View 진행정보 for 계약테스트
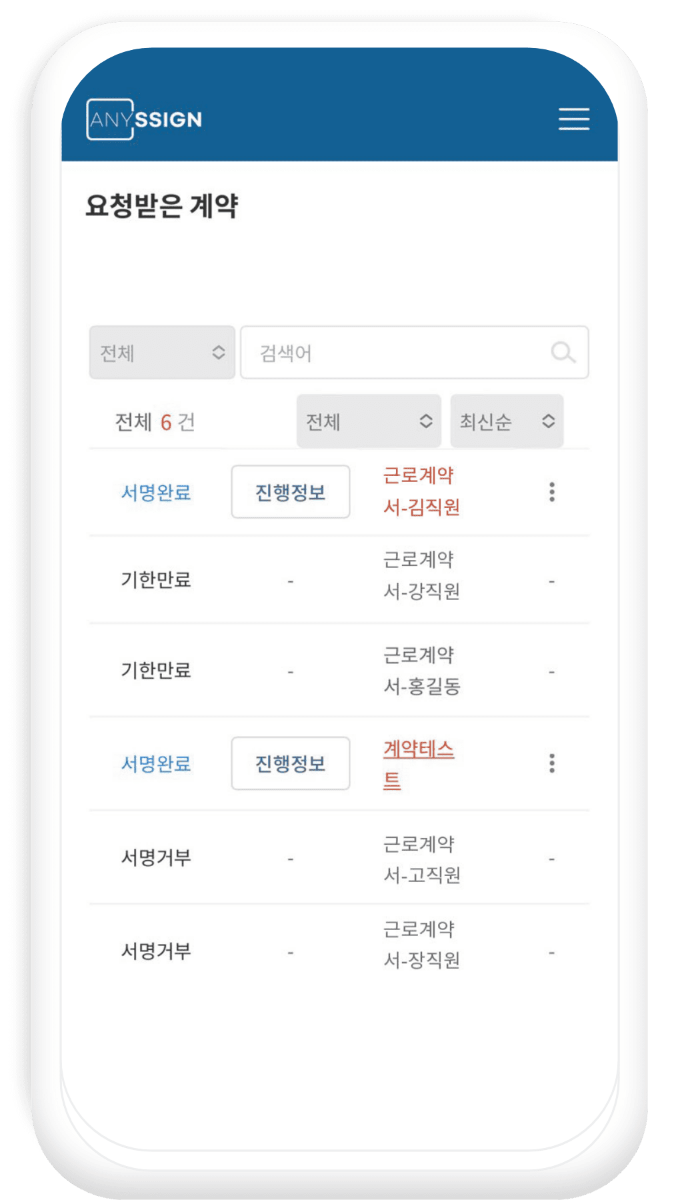 pos(290,764)
